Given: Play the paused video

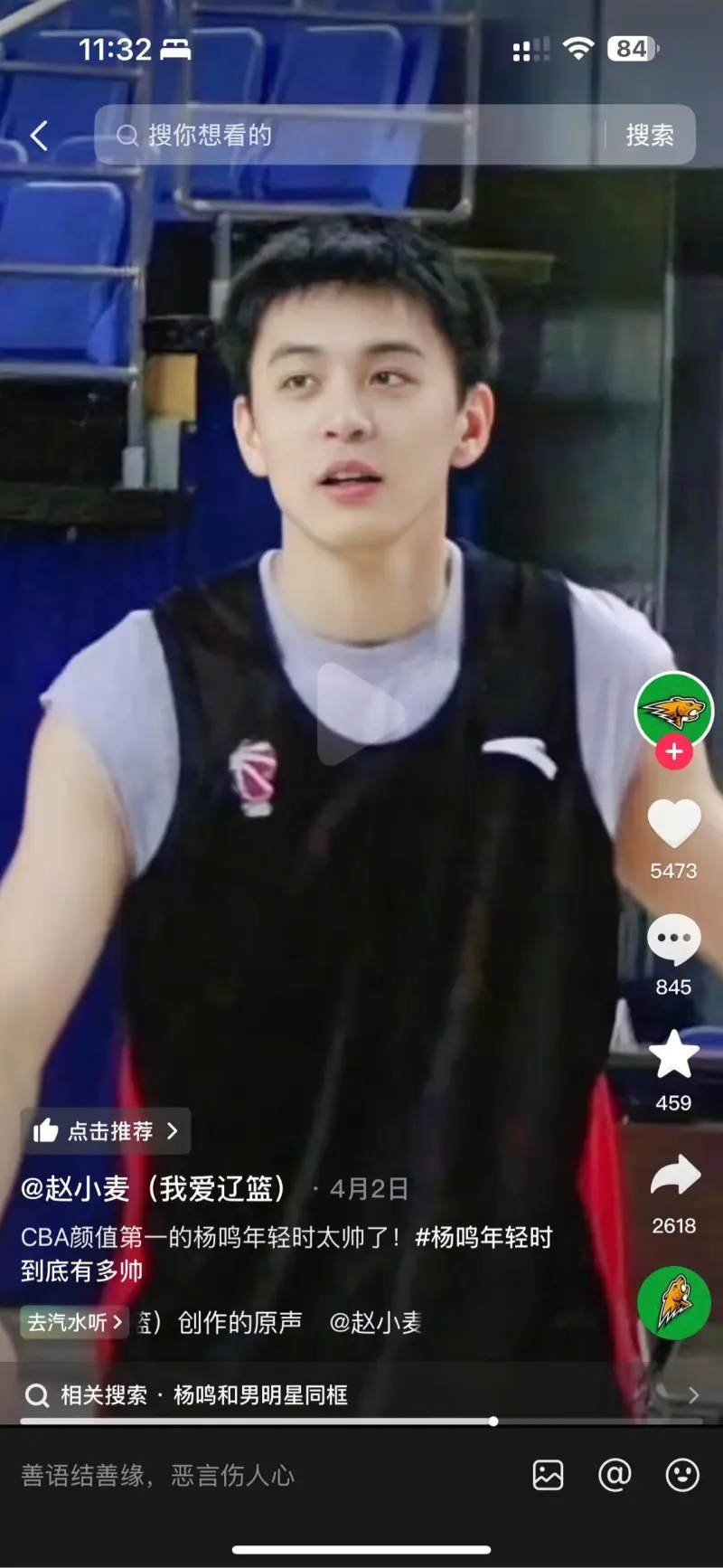Looking at the screenshot, I should [x=361, y=713].
